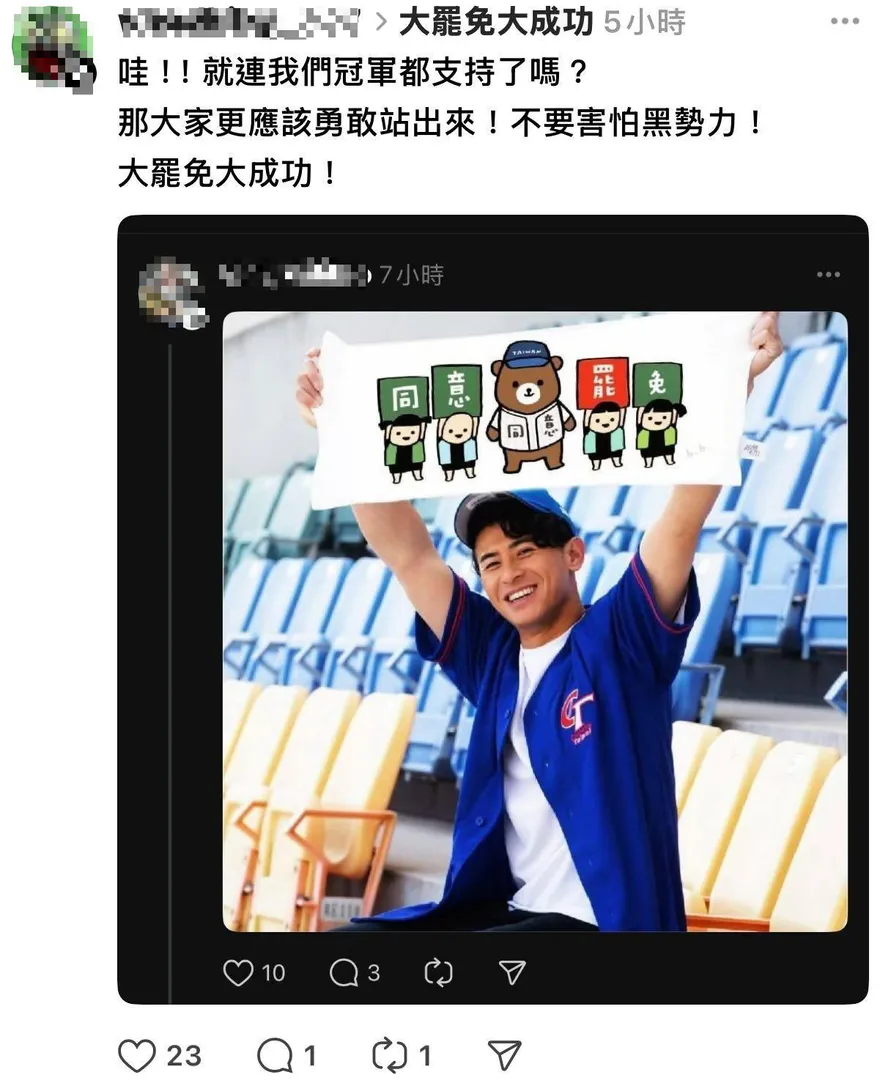Like the quoted post with 10 likes
Viewport: 880px width, 1086px height.
(239, 972)
